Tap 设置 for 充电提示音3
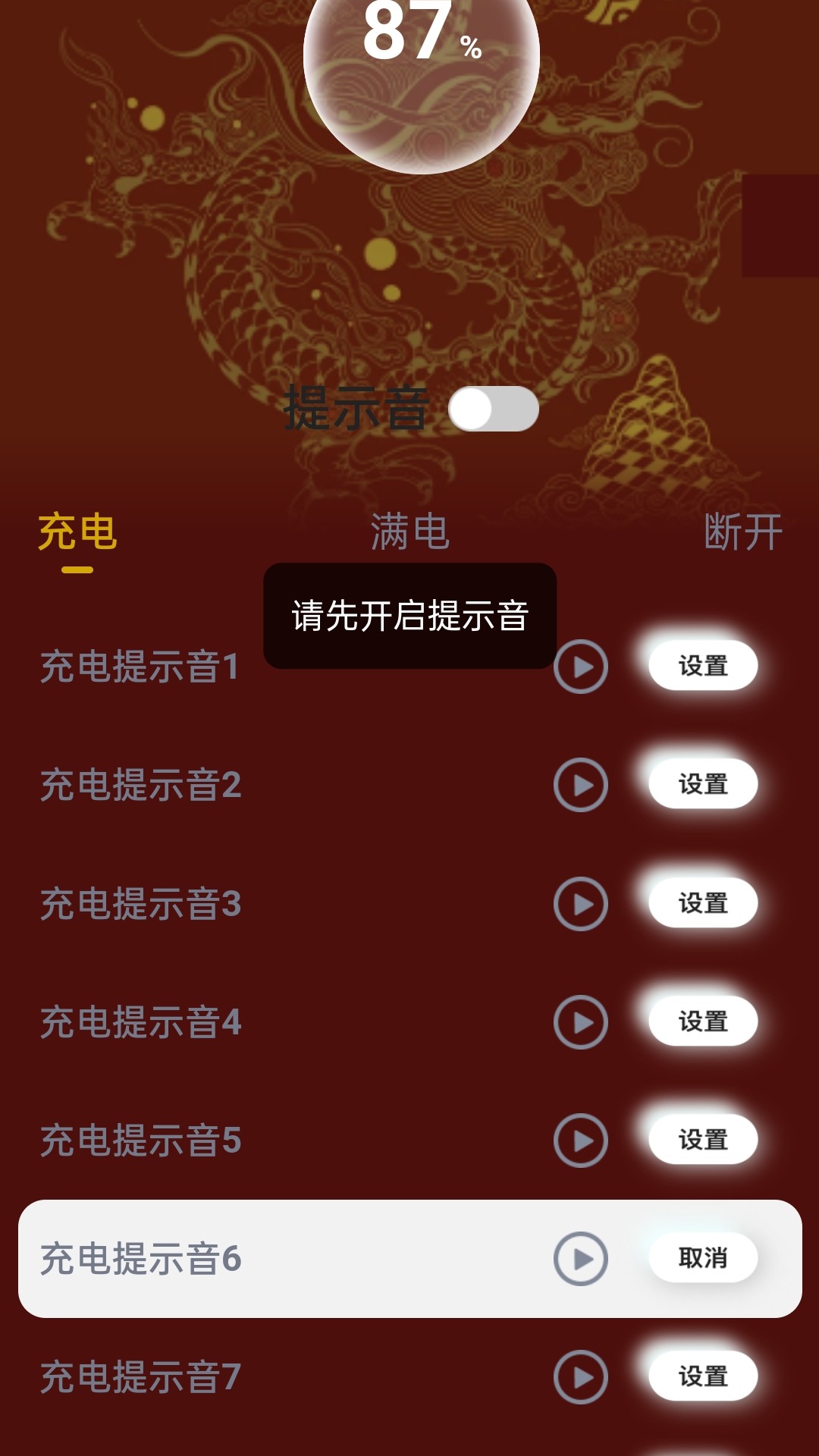This screenshot has width=819, height=1456. [703, 903]
